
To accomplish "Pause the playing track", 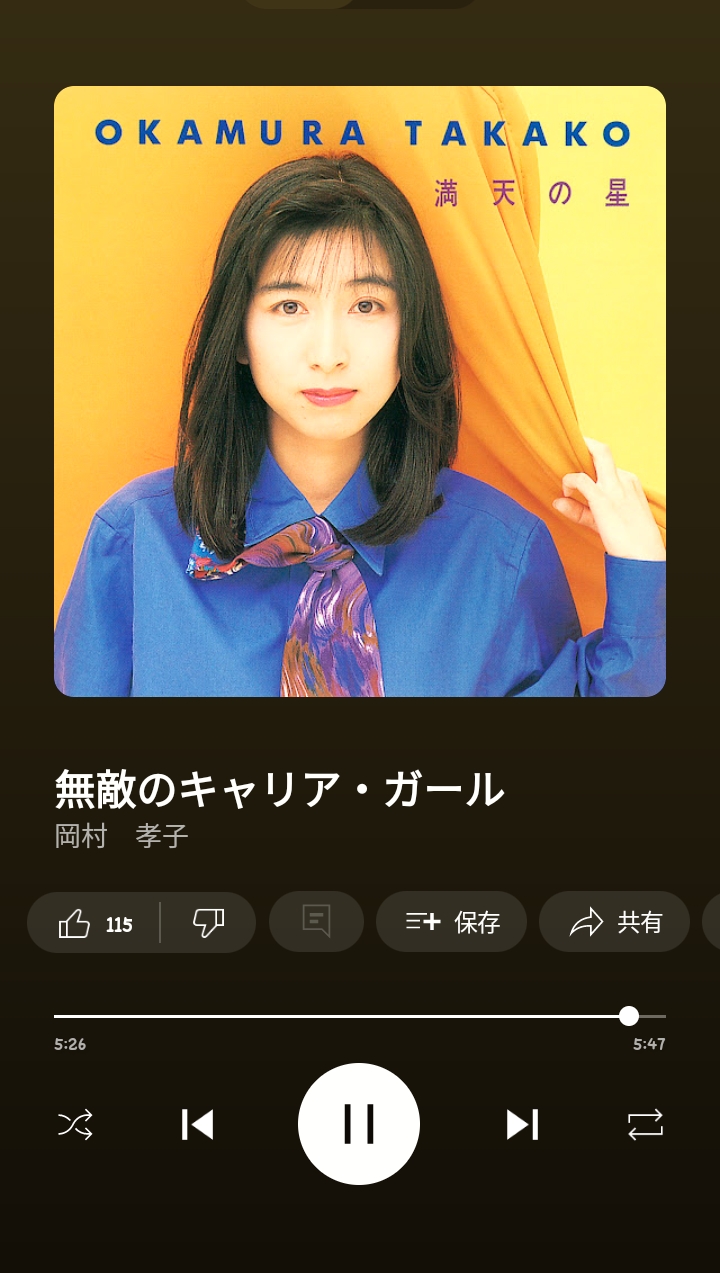I will [x=359, y=1124].
